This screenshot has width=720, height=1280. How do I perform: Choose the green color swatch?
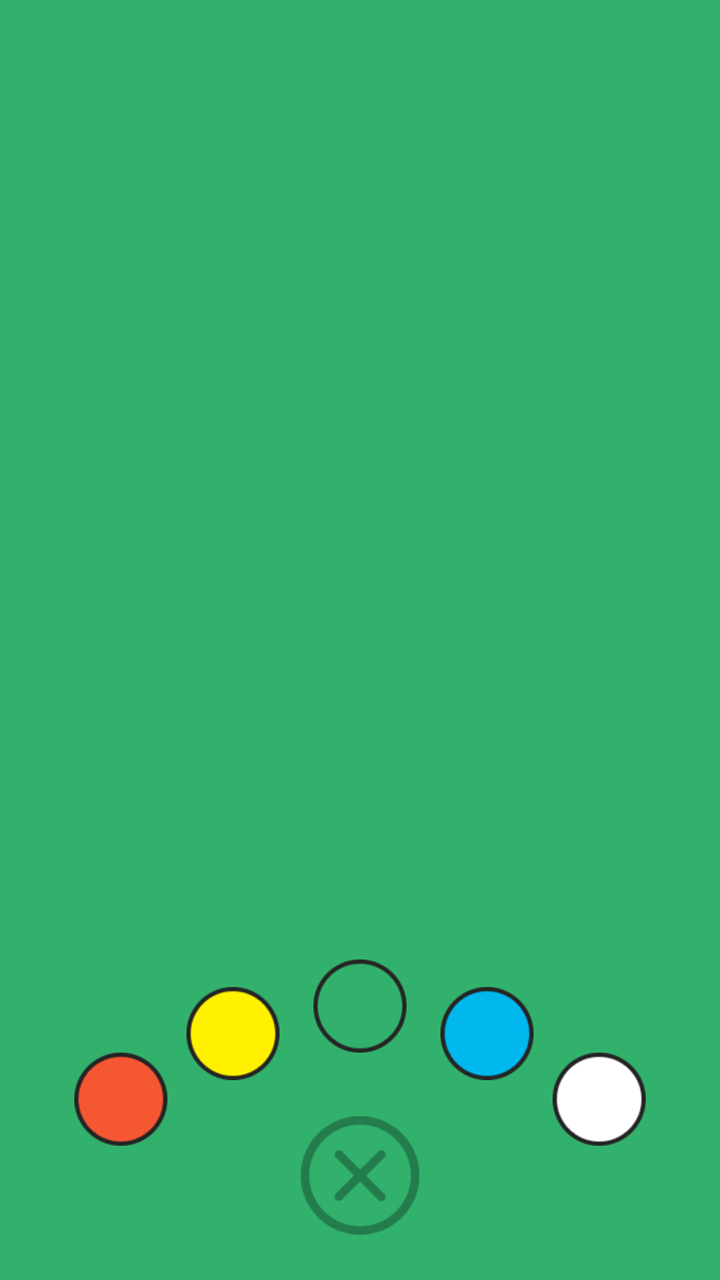pos(360,1006)
